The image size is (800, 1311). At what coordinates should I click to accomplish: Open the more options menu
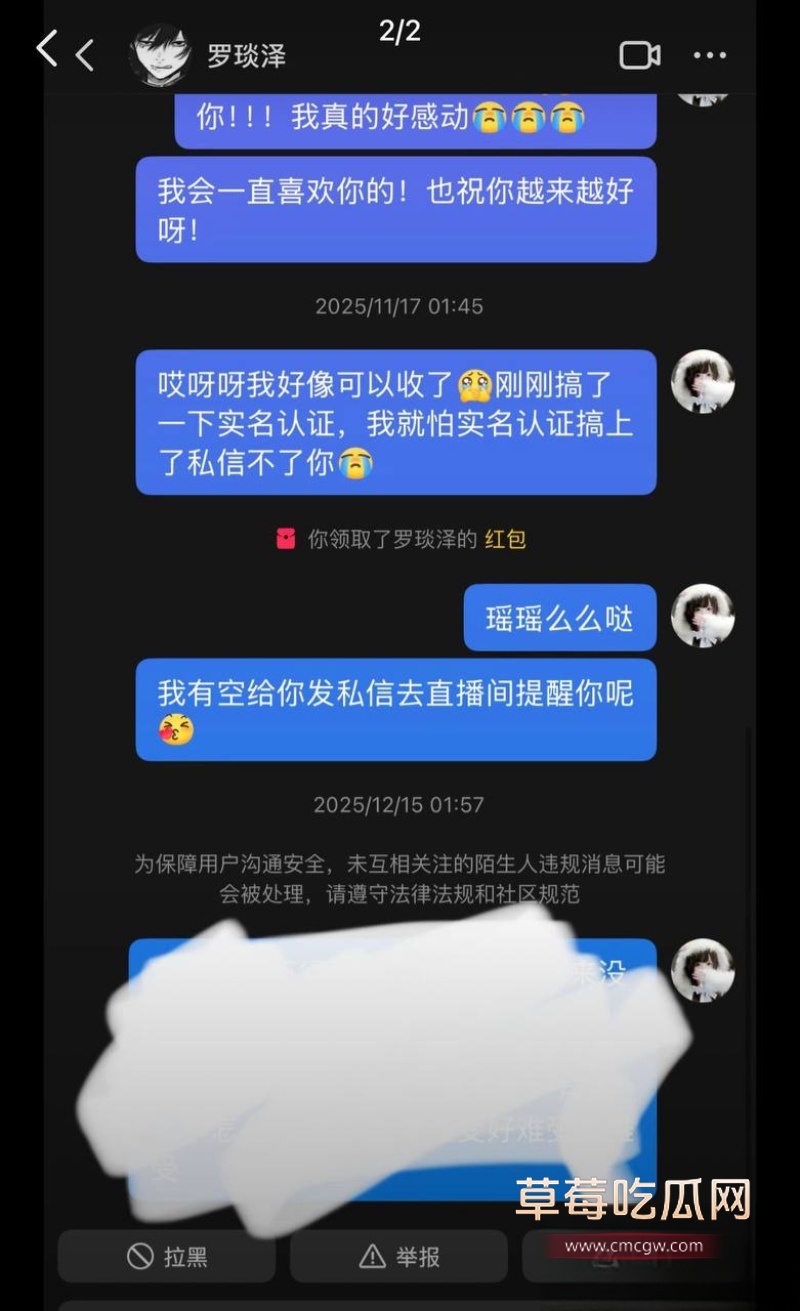711,55
